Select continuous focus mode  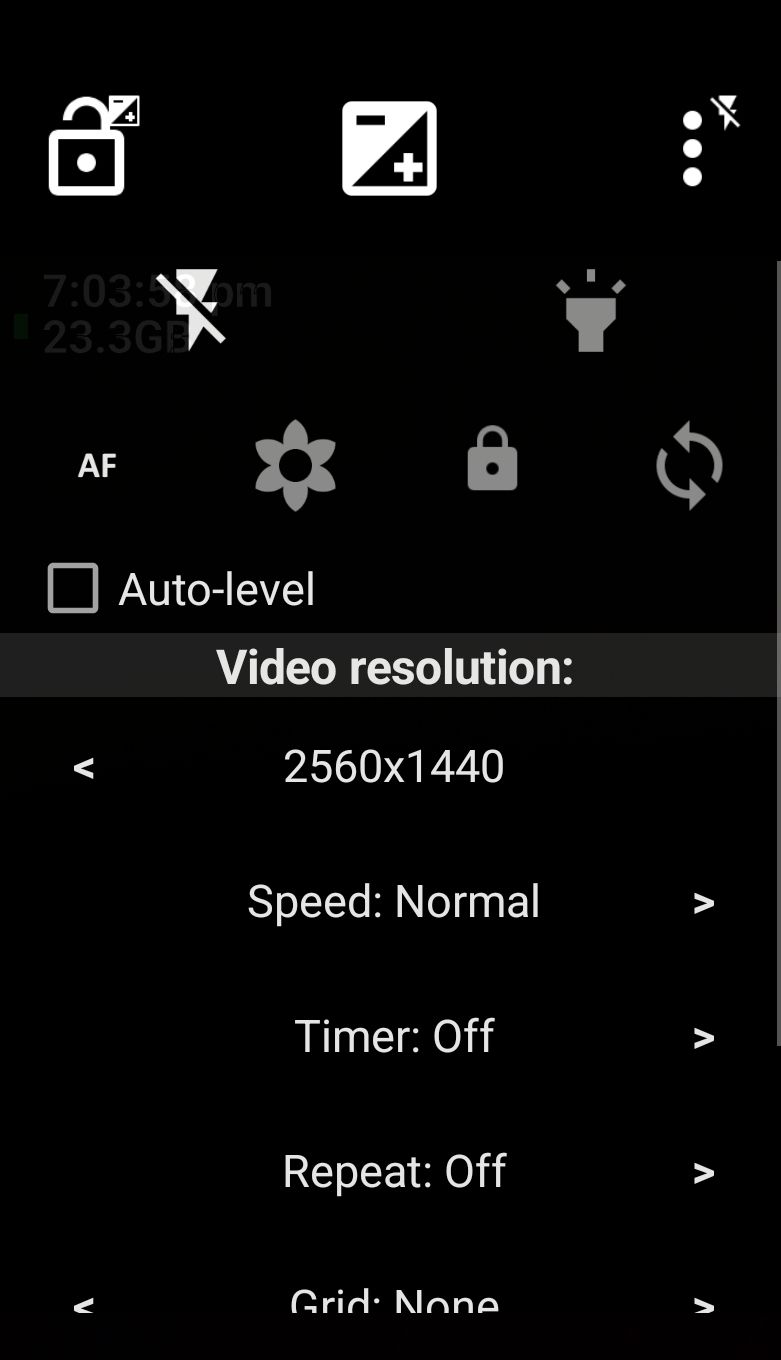click(x=689, y=465)
